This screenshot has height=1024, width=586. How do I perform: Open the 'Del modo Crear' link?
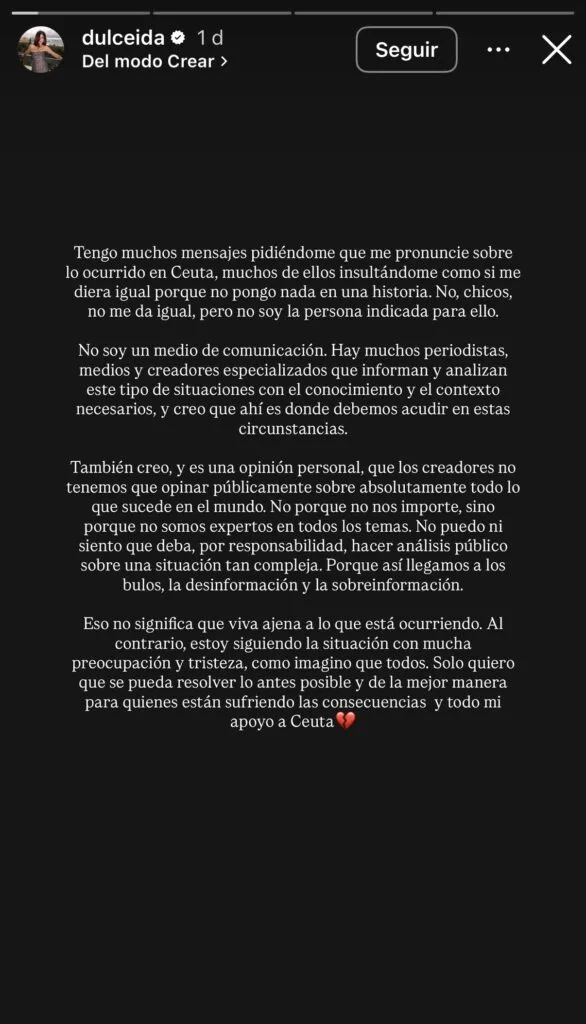(155, 61)
